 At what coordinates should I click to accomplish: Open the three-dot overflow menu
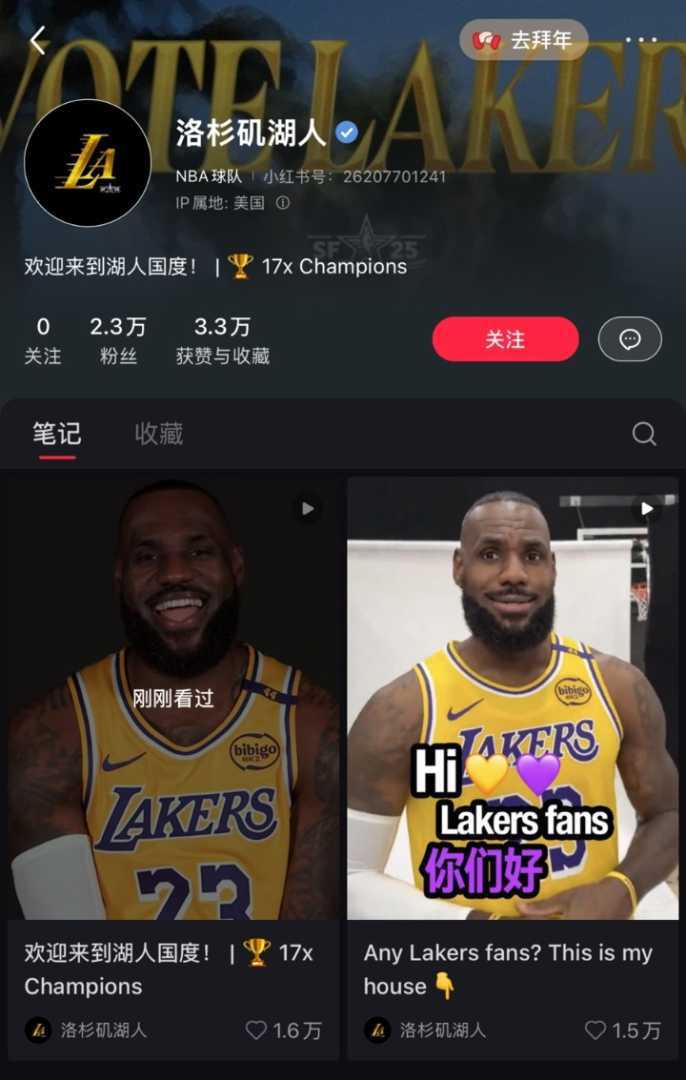tap(641, 40)
